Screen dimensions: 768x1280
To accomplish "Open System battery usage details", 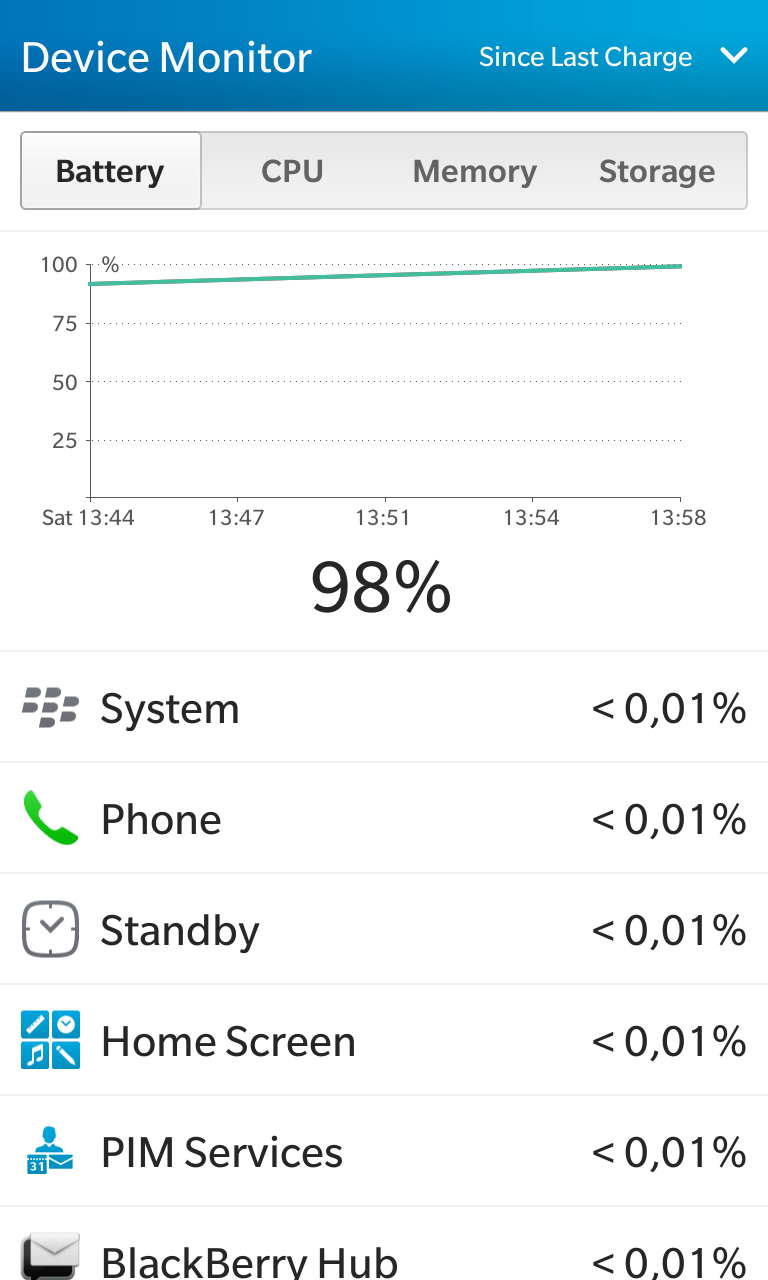I will pos(384,708).
